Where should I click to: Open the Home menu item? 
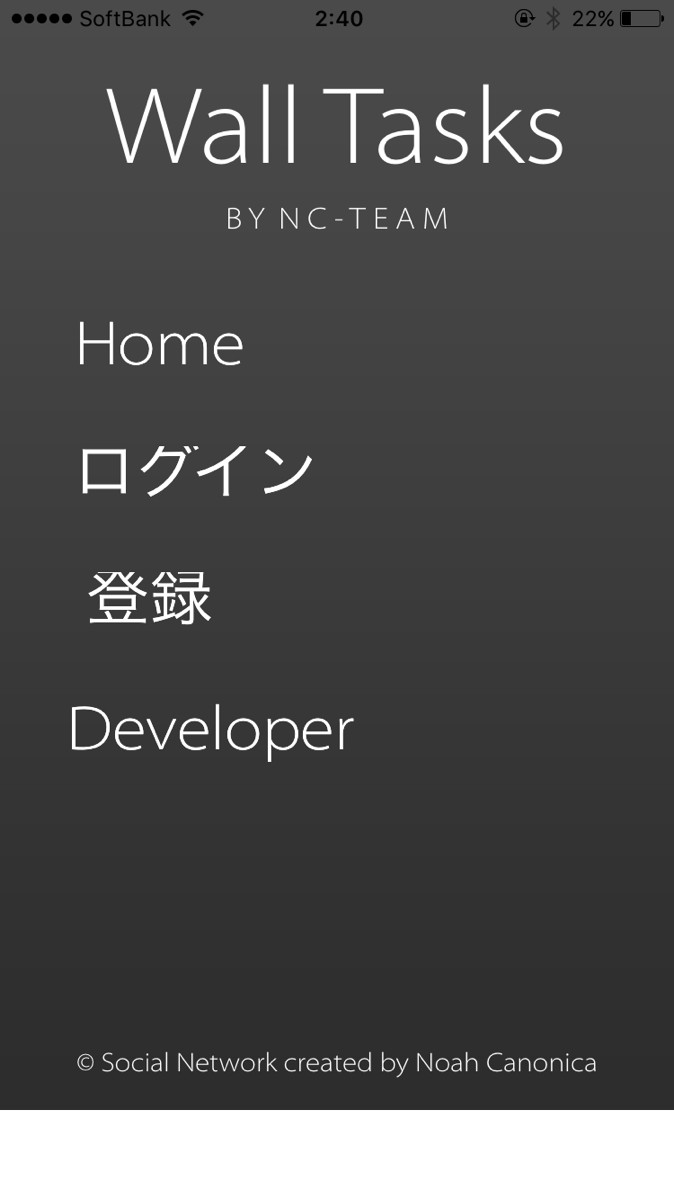pos(160,344)
